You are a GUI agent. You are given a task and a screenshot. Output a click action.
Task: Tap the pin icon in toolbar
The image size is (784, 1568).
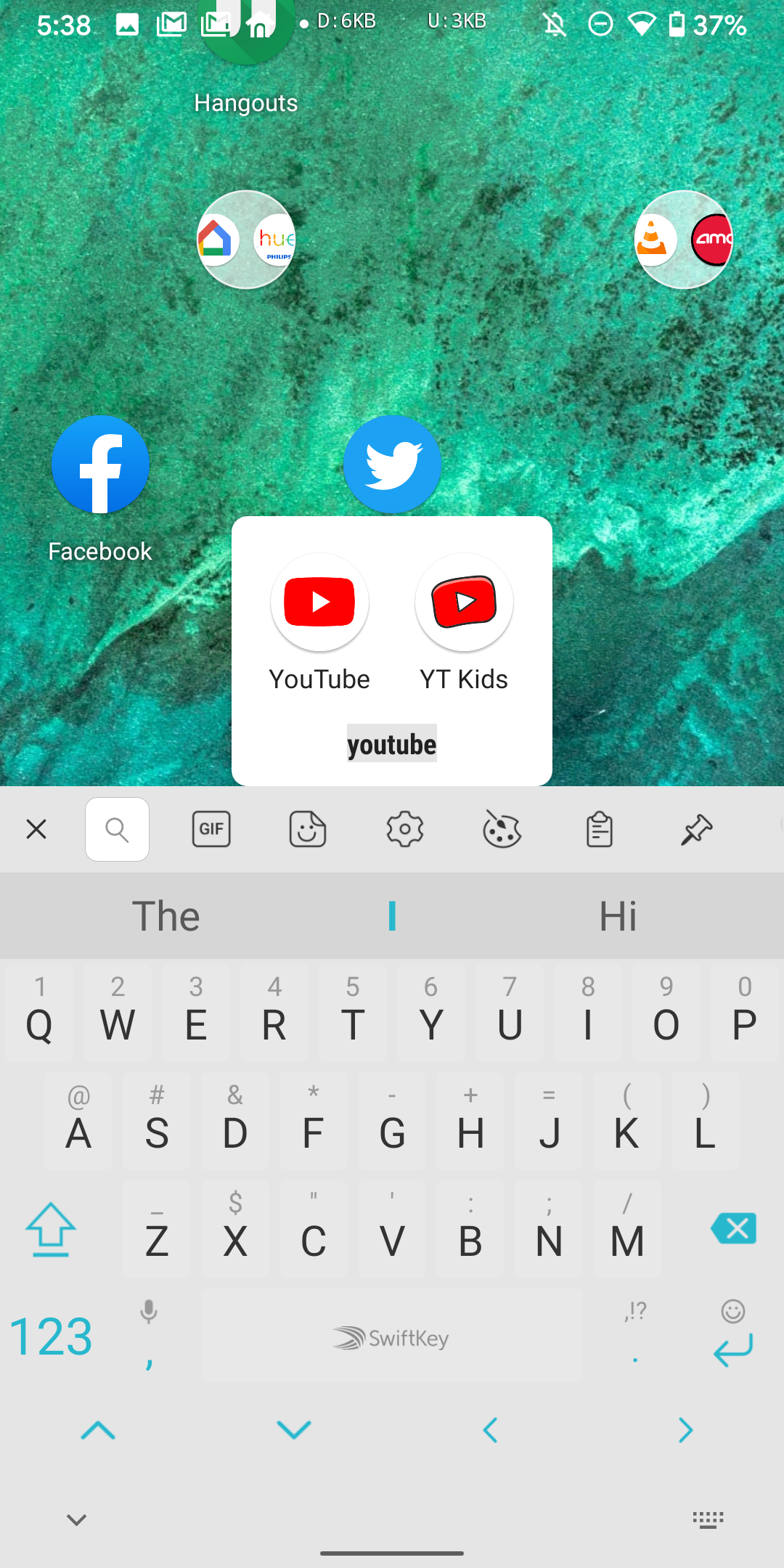(696, 829)
